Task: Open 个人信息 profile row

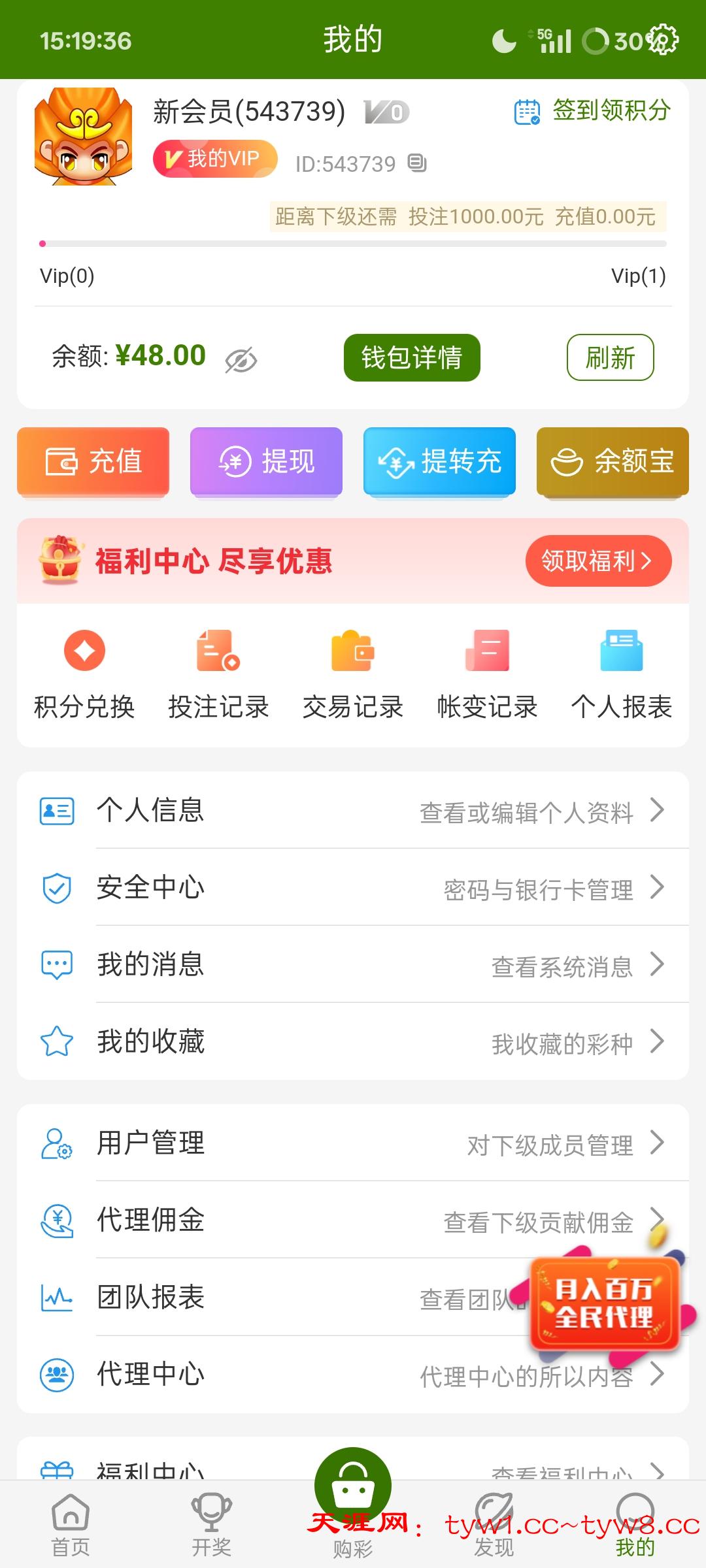Action: [353, 810]
